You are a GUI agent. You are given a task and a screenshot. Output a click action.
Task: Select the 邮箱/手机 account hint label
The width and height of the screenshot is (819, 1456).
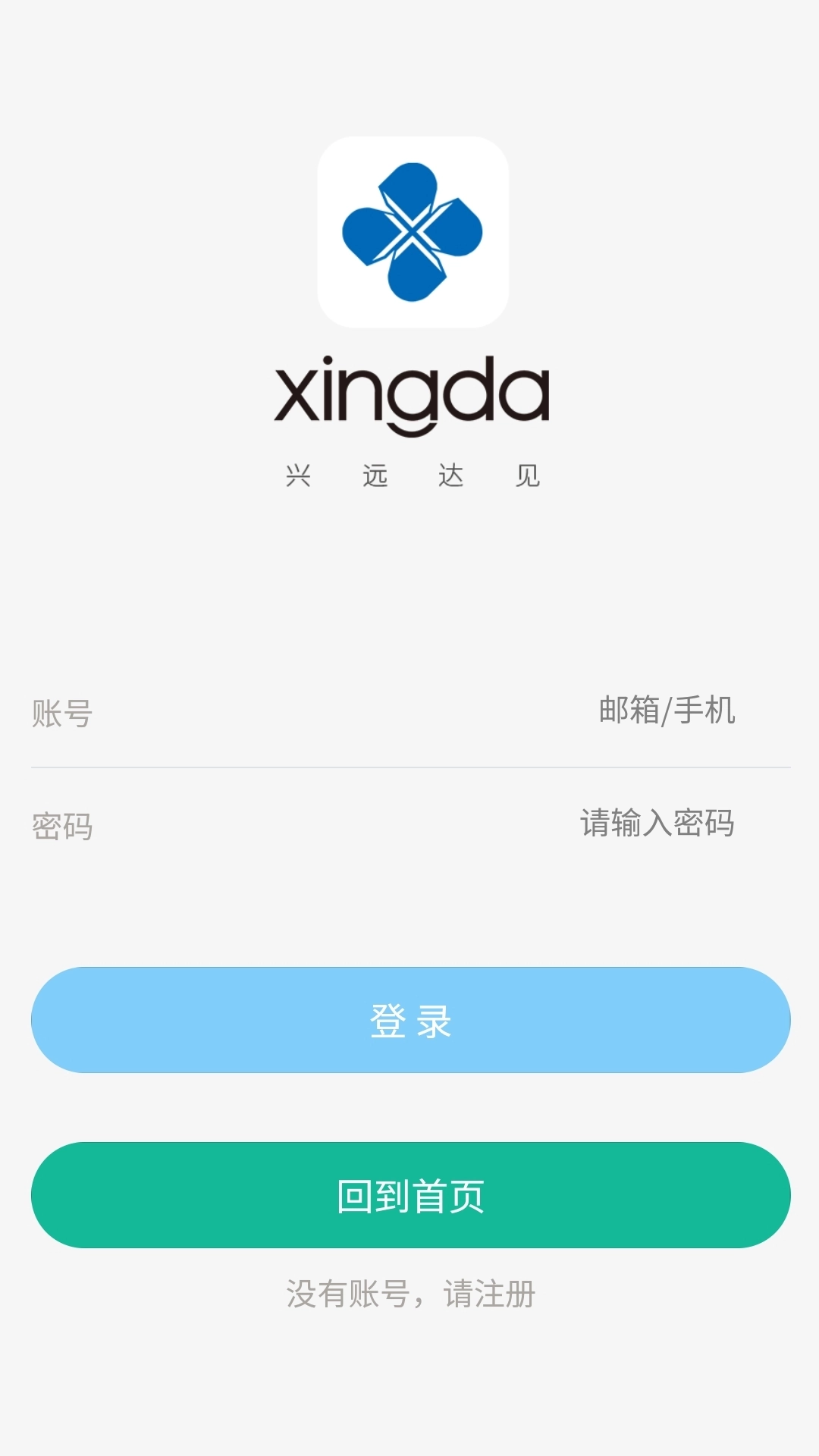[667, 713]
